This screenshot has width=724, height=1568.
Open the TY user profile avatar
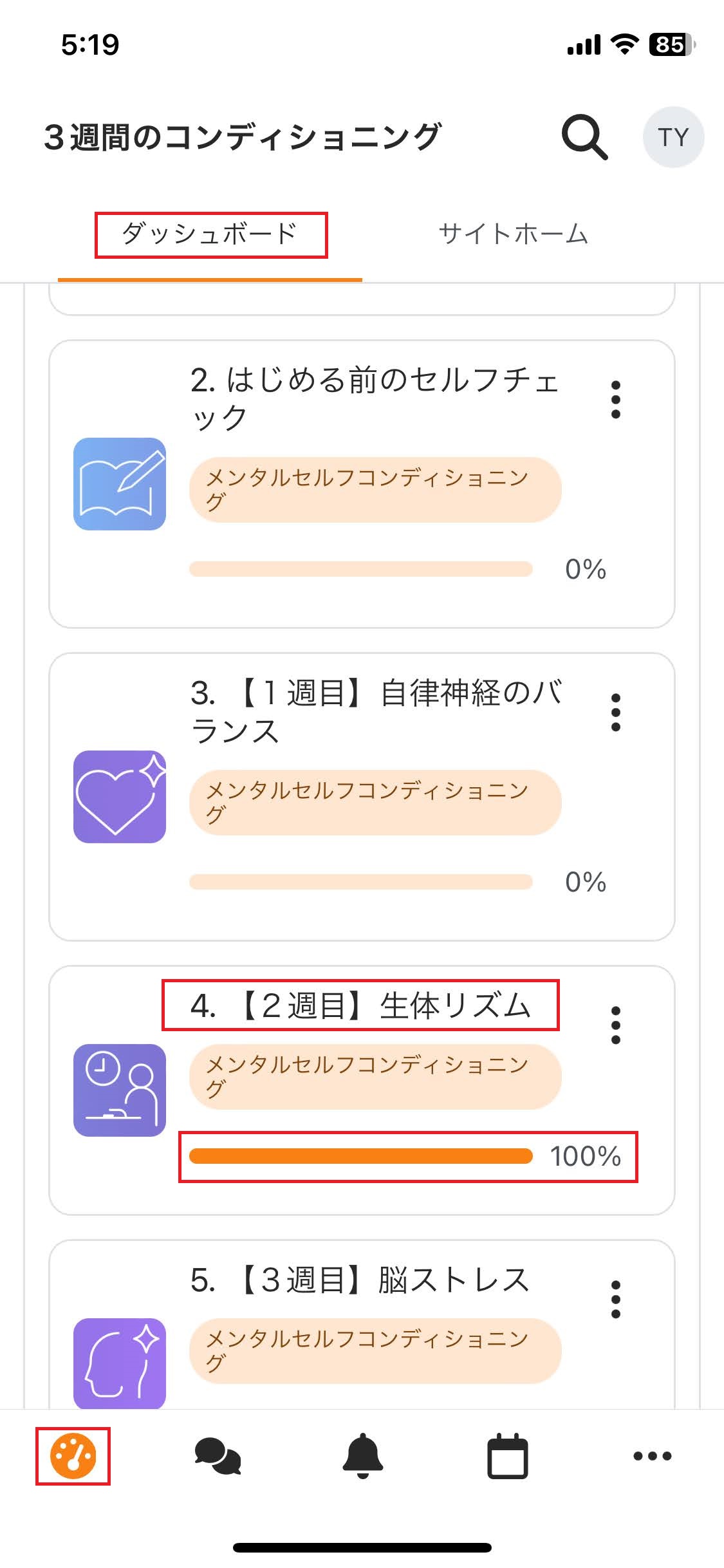673,137
